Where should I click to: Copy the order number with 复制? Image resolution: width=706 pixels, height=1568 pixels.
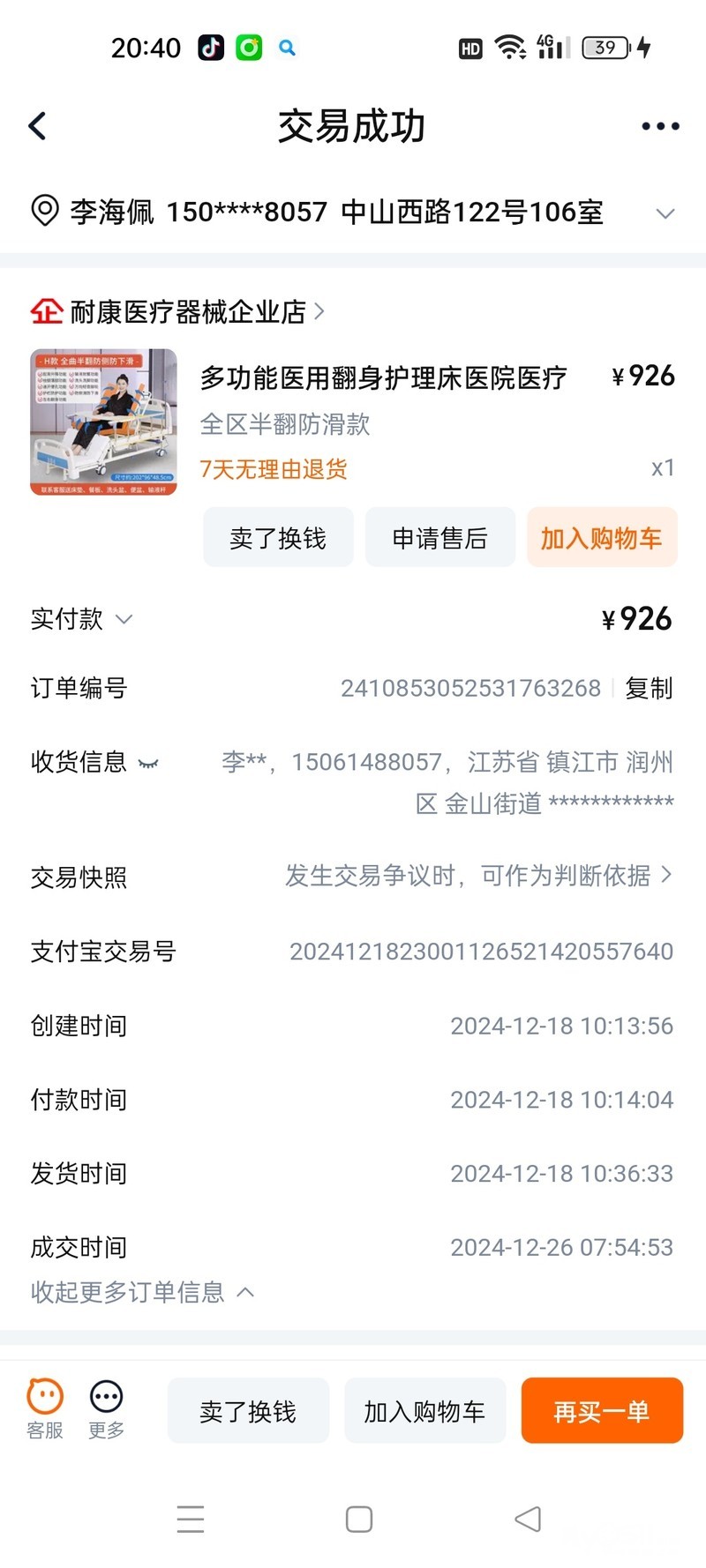(649, 688)
